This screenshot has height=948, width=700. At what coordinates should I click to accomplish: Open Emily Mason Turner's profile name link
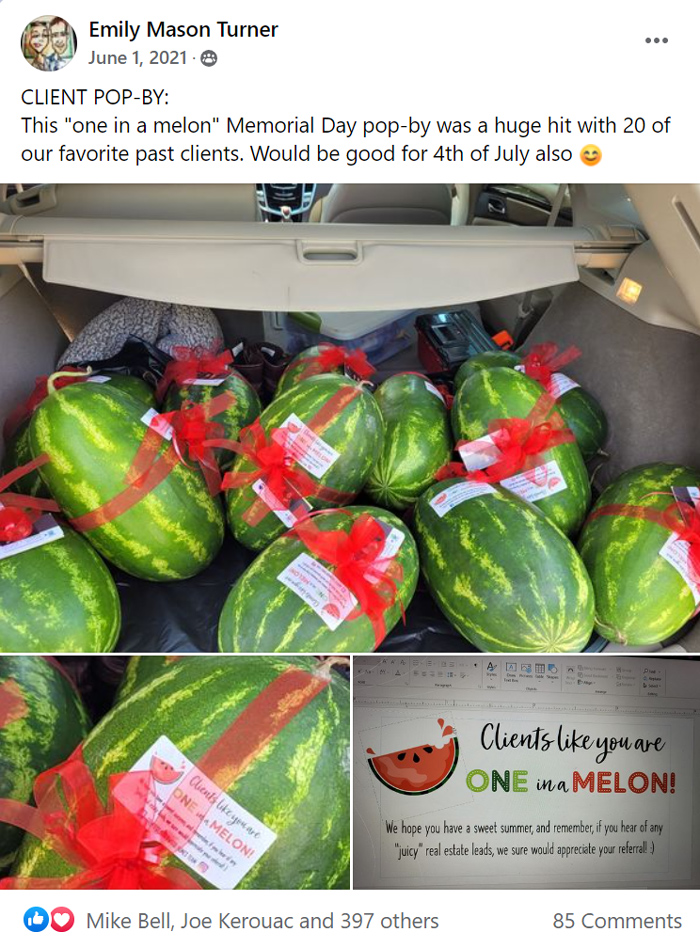183,30
